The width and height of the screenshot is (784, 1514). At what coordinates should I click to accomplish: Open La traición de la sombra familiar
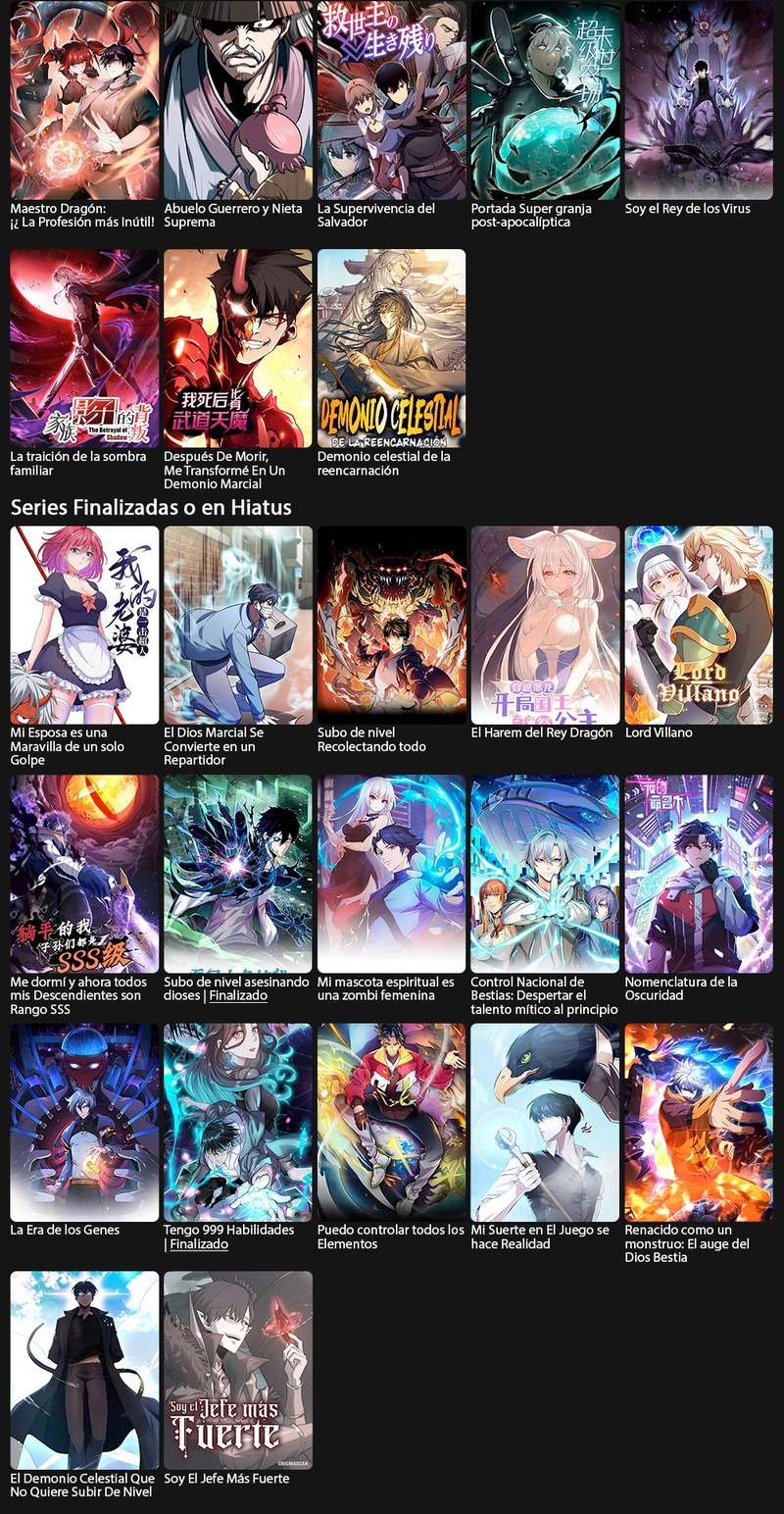[x=84, y=348]
